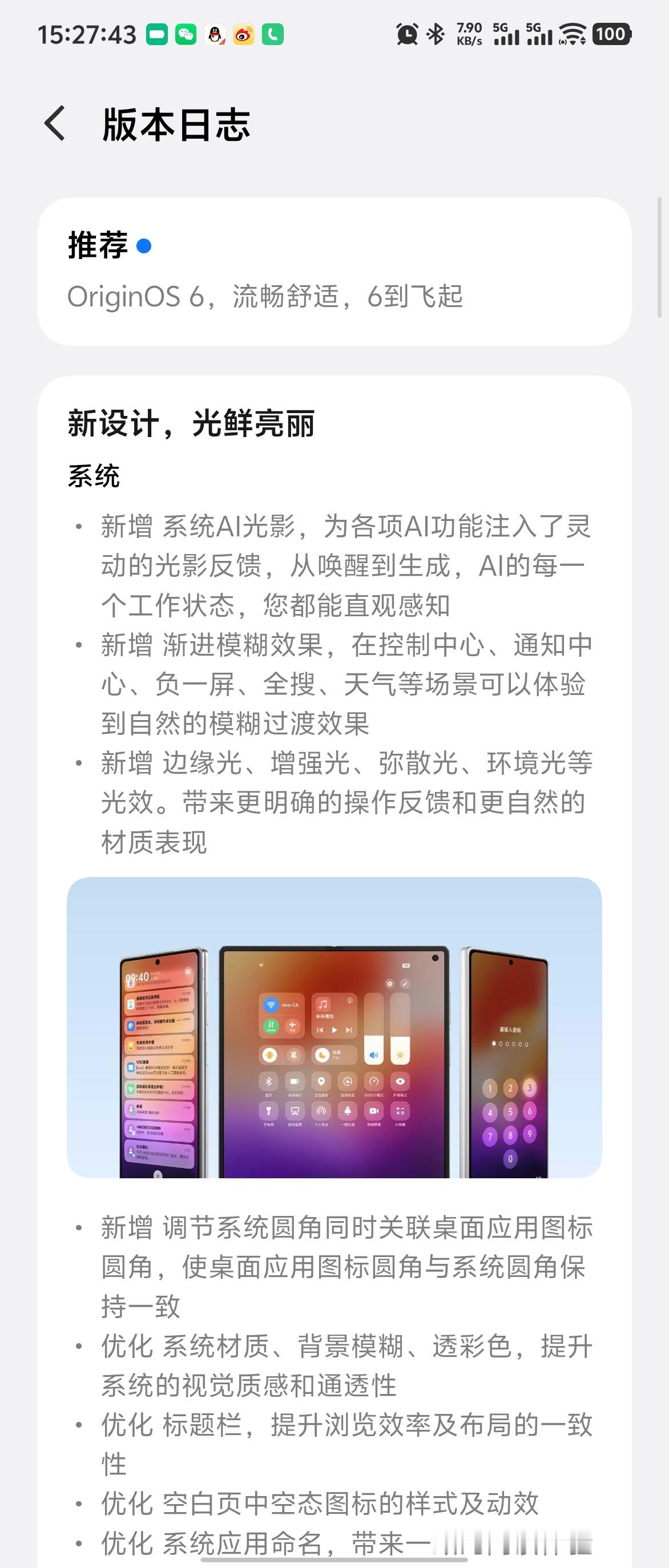The image size is (669, 1568).
Task: Select the eye-protection mode (护眼模式) icon
Action: coord(401,1082)
